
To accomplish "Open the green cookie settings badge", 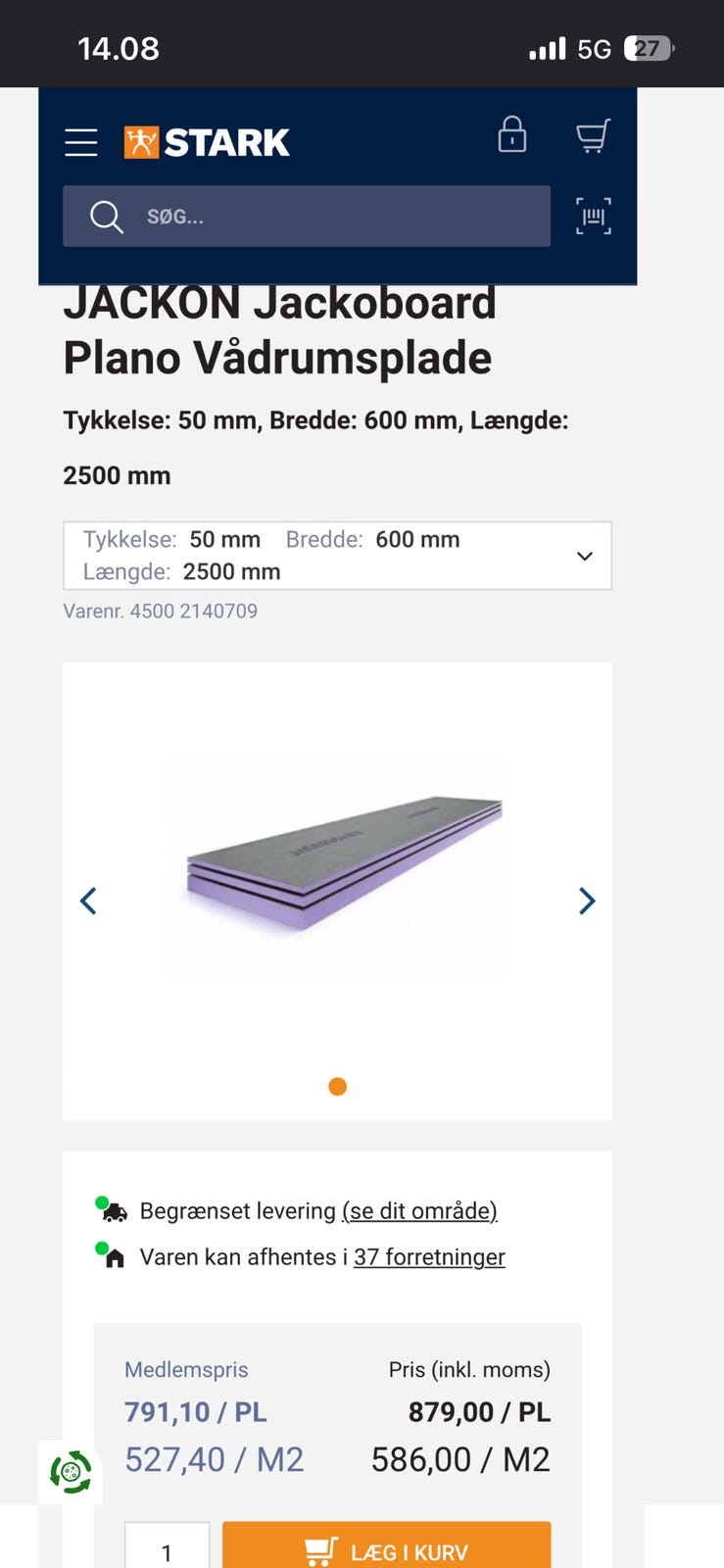I will [x=71, y=1472].
